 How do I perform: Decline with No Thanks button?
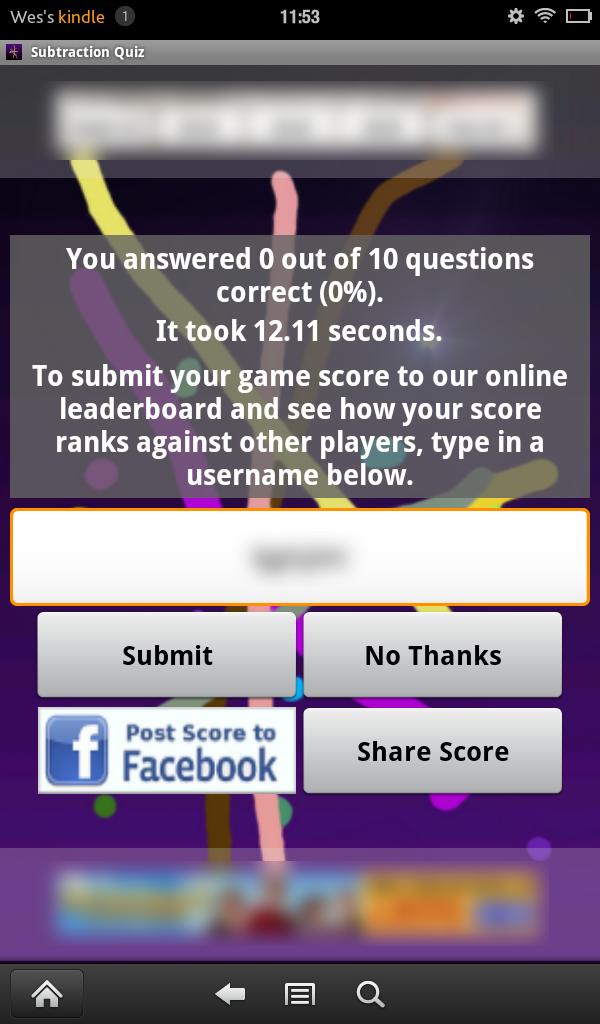point(432,655)
